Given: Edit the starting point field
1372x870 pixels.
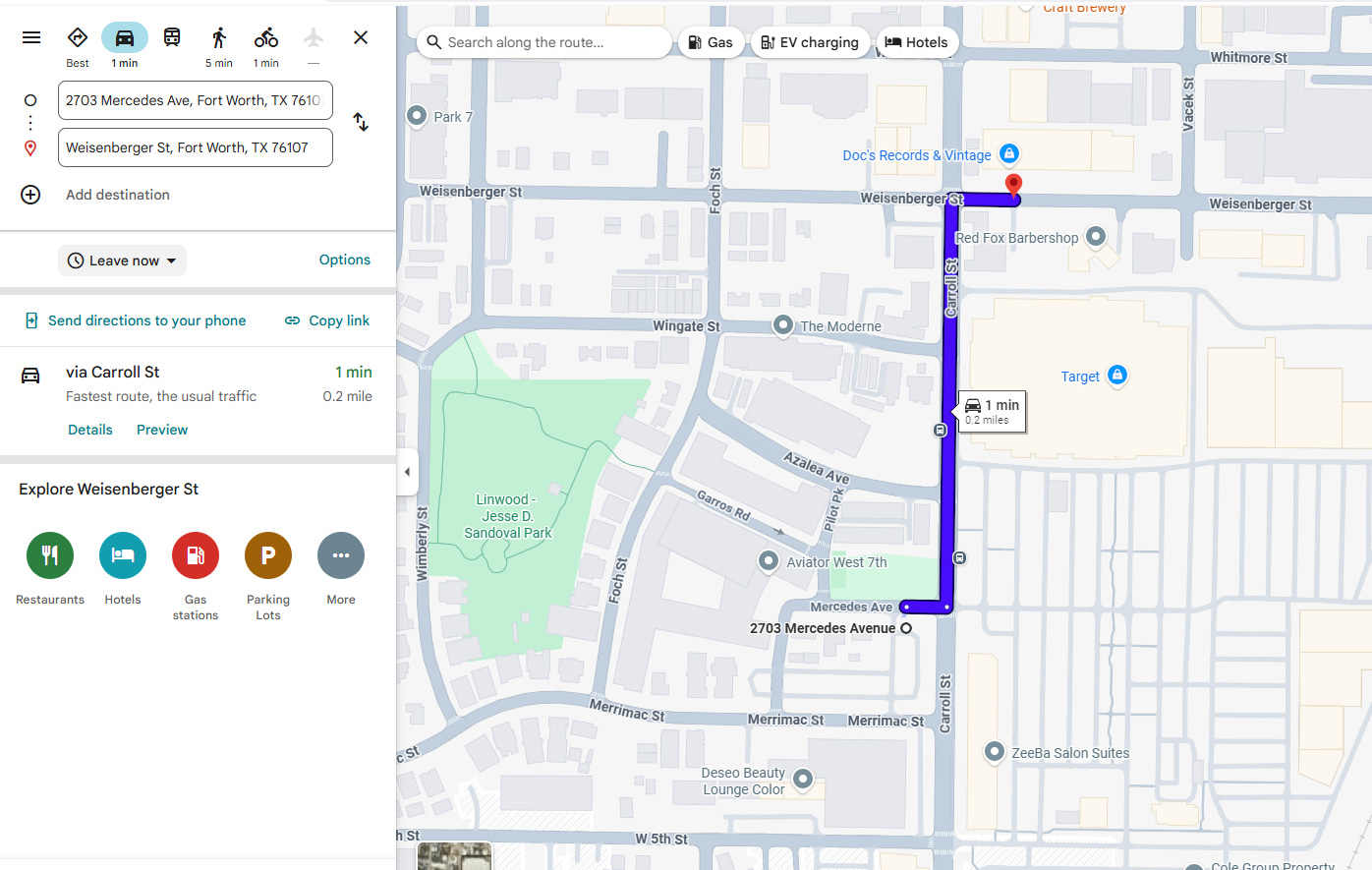Looking at the screenshot, I should point(196,100).
